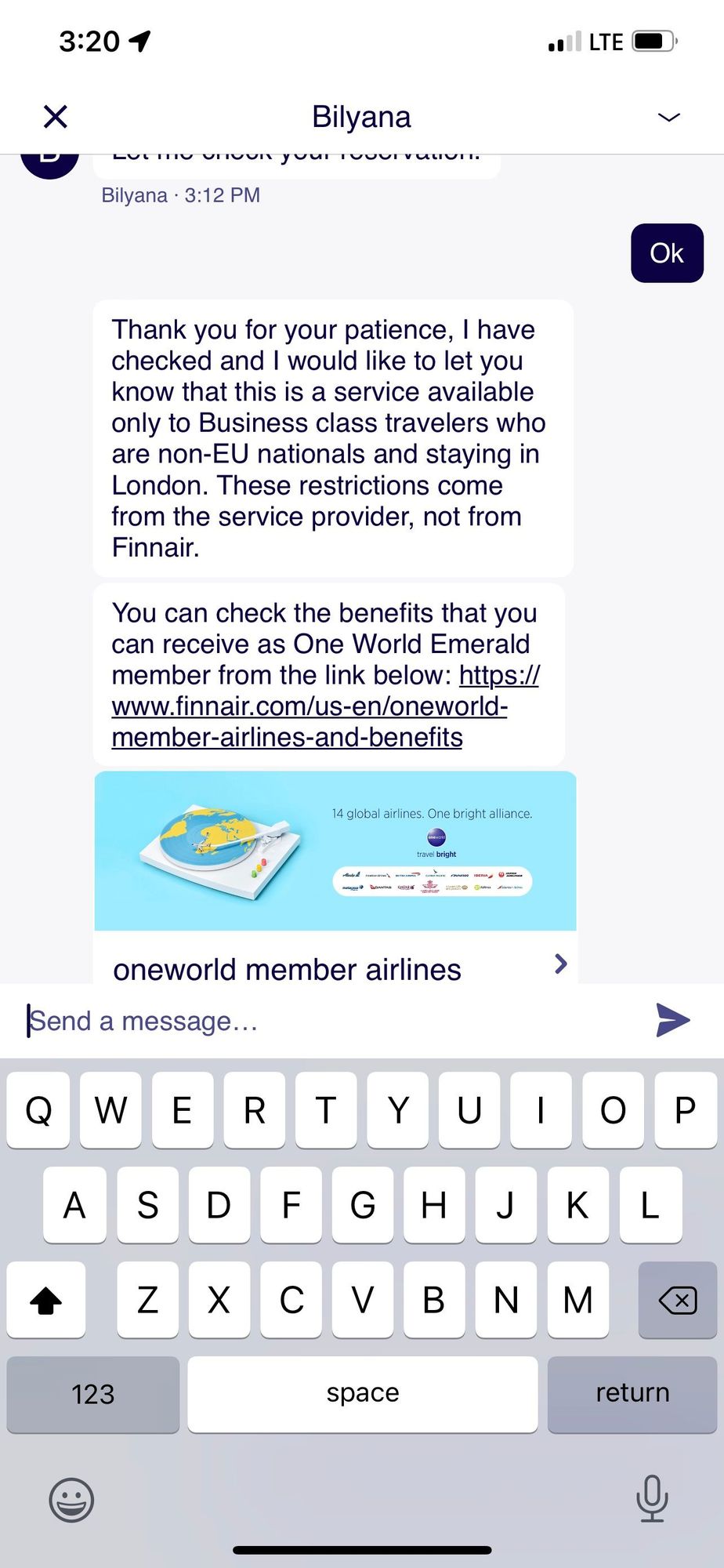Close the chat with Bilyana

tap(55, 117)
